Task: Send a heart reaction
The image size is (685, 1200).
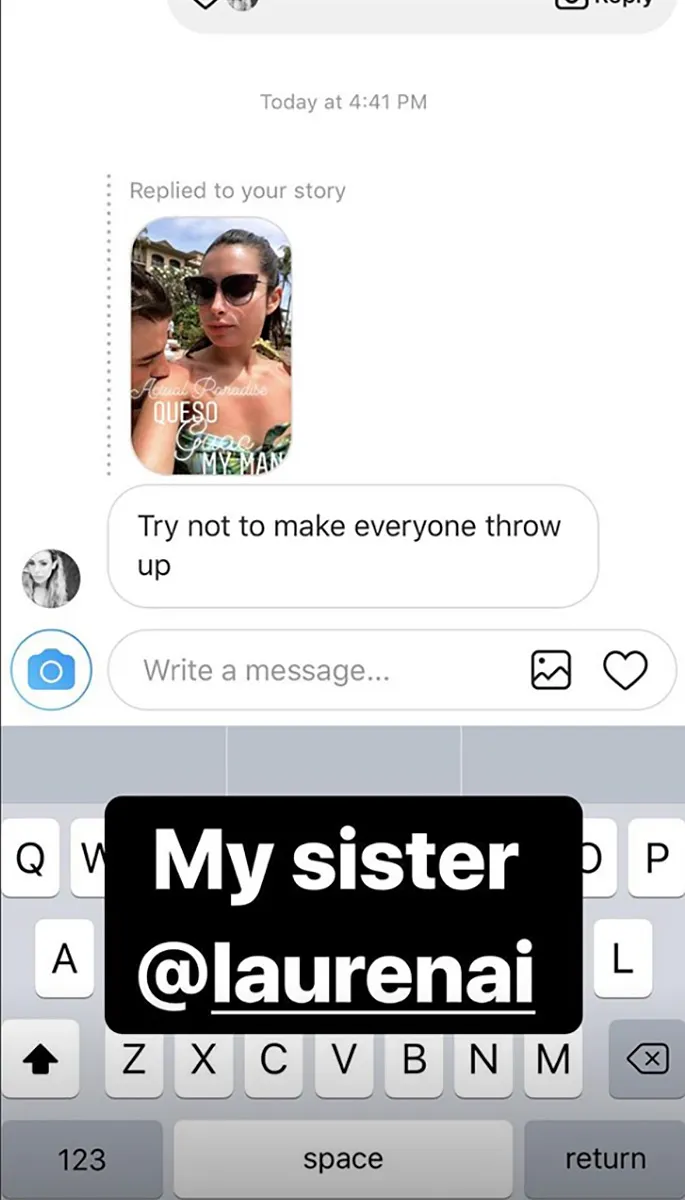Action: [625, 670]
